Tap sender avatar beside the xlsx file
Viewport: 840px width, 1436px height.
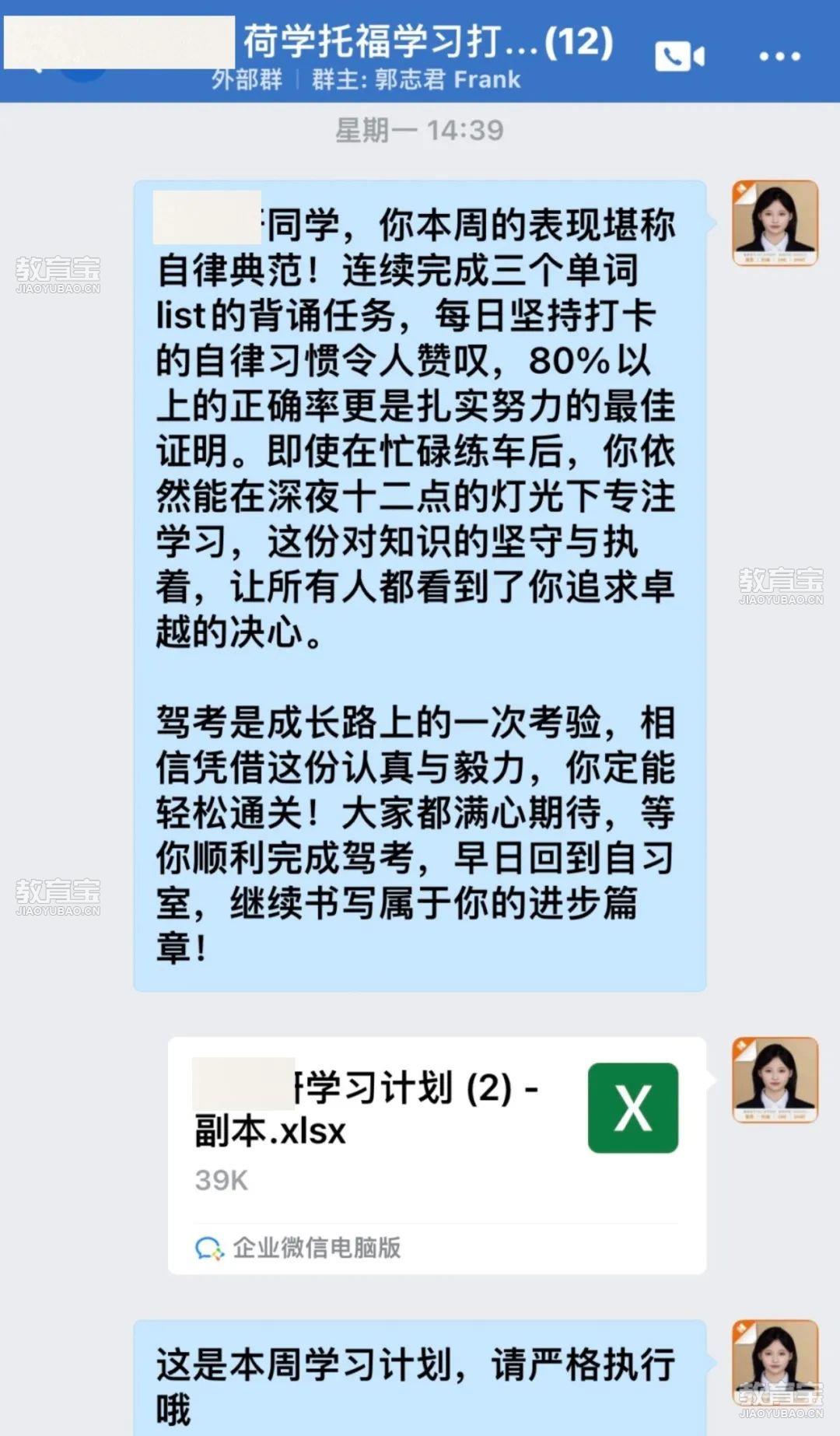(775, 1080)
